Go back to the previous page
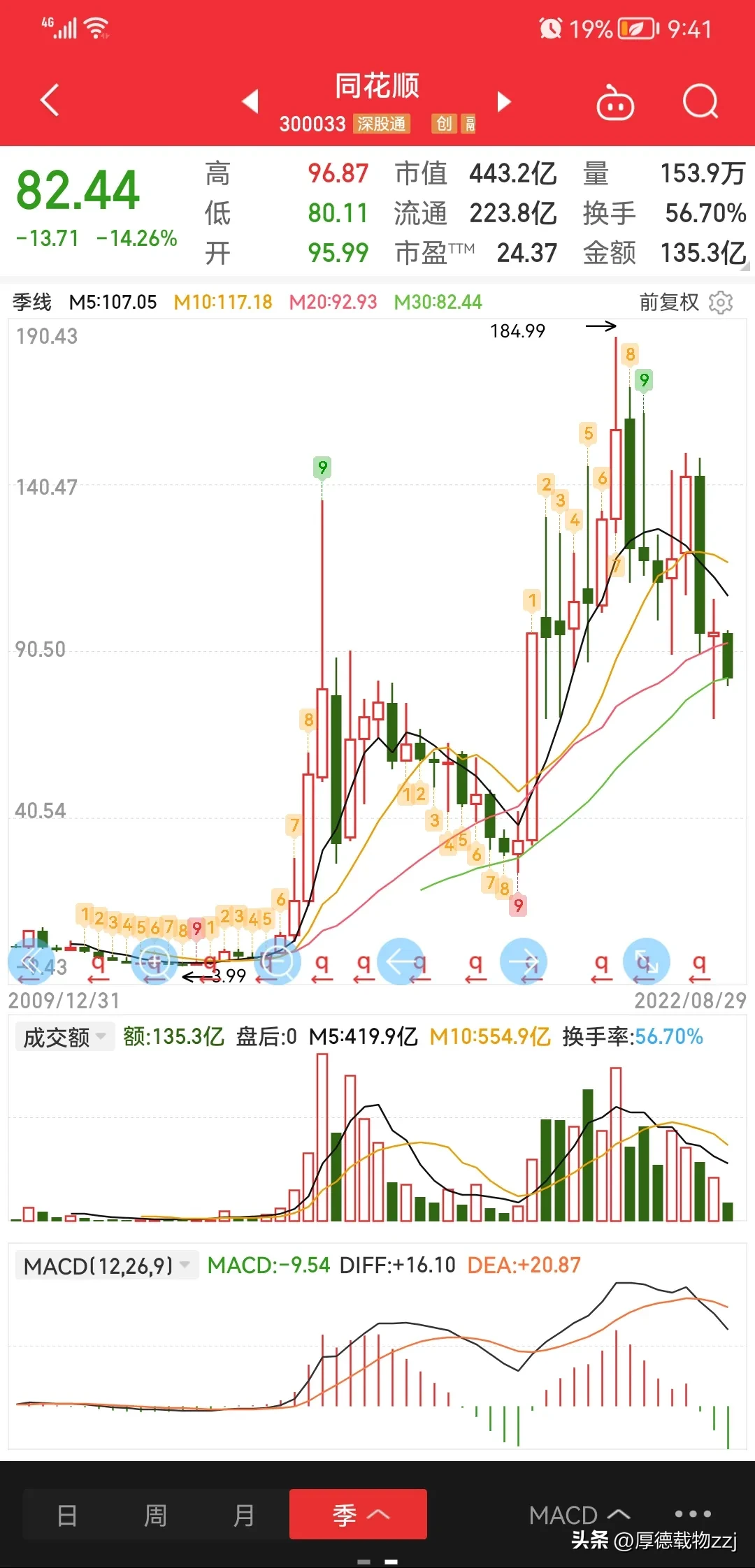Screen dimensions: 755x1568 (50, 100)
